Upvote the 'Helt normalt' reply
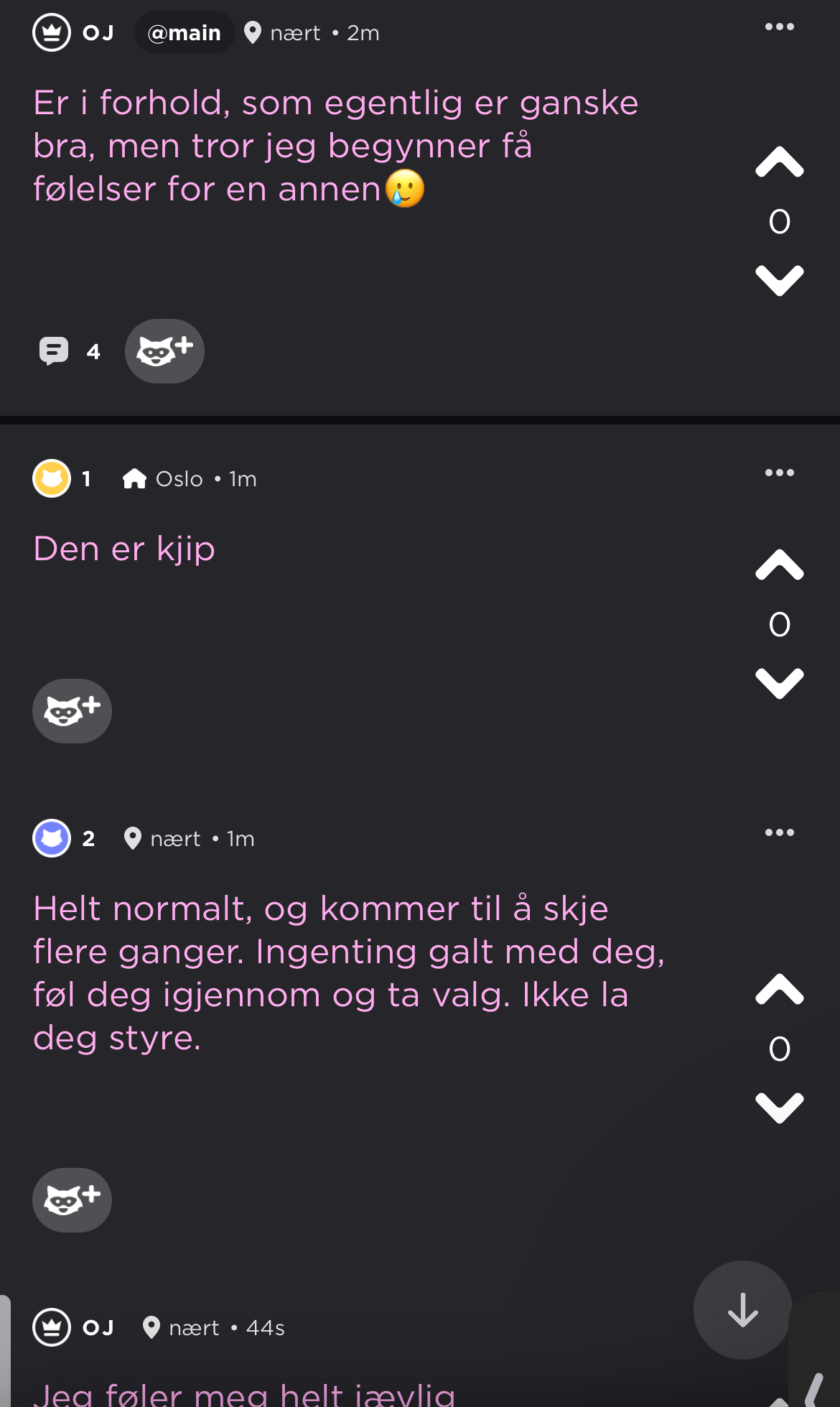Viewport: 840px width, 1407px height. (779, 990)
